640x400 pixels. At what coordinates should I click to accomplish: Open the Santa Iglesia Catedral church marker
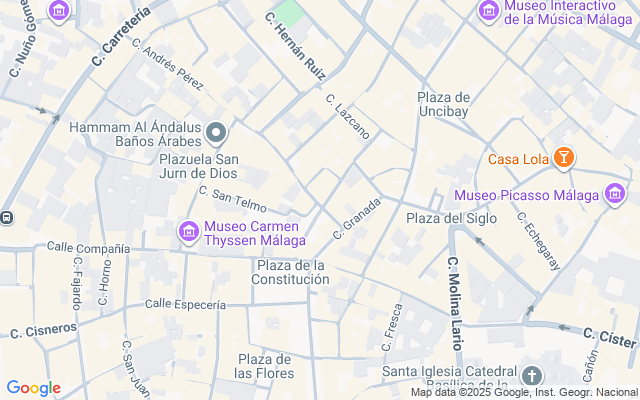[x=532, y=376]
